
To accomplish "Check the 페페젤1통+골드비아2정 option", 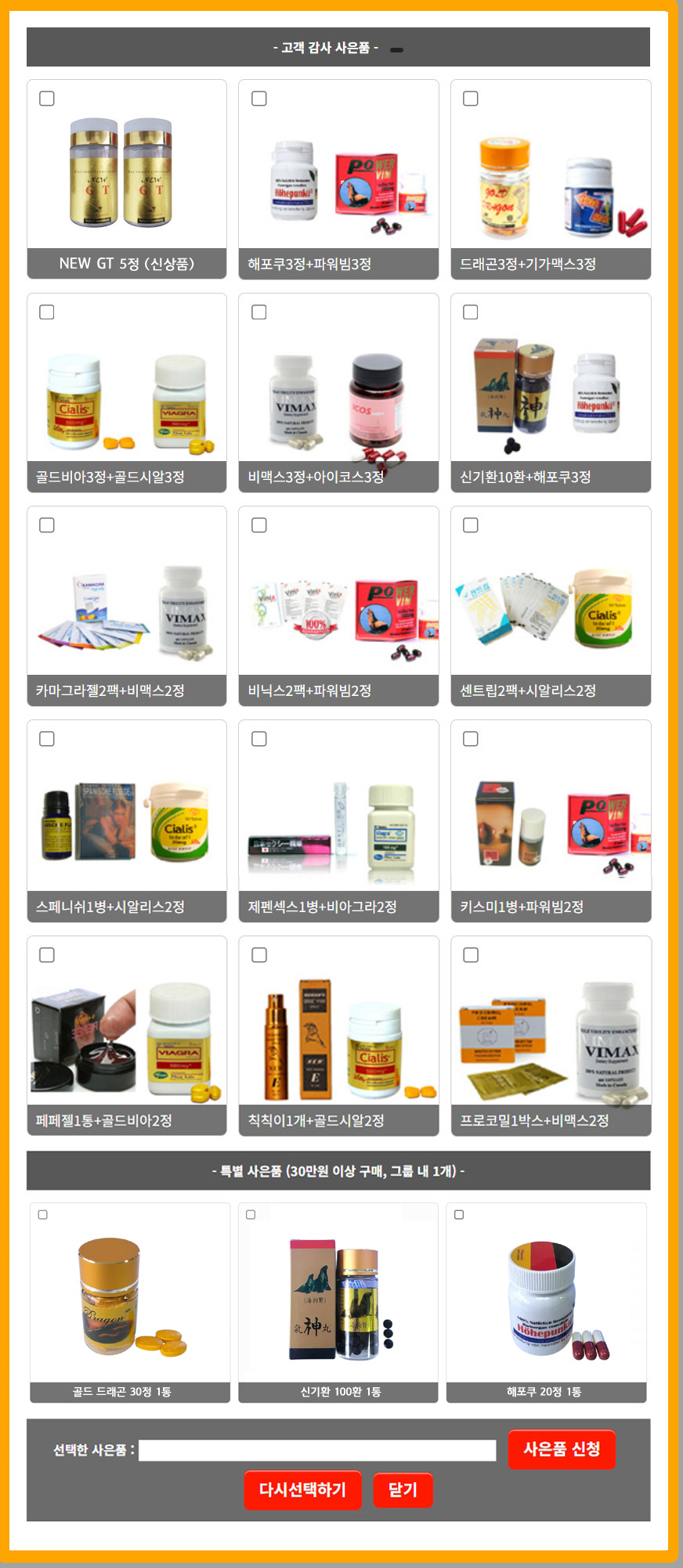I will tap(47, 955).
